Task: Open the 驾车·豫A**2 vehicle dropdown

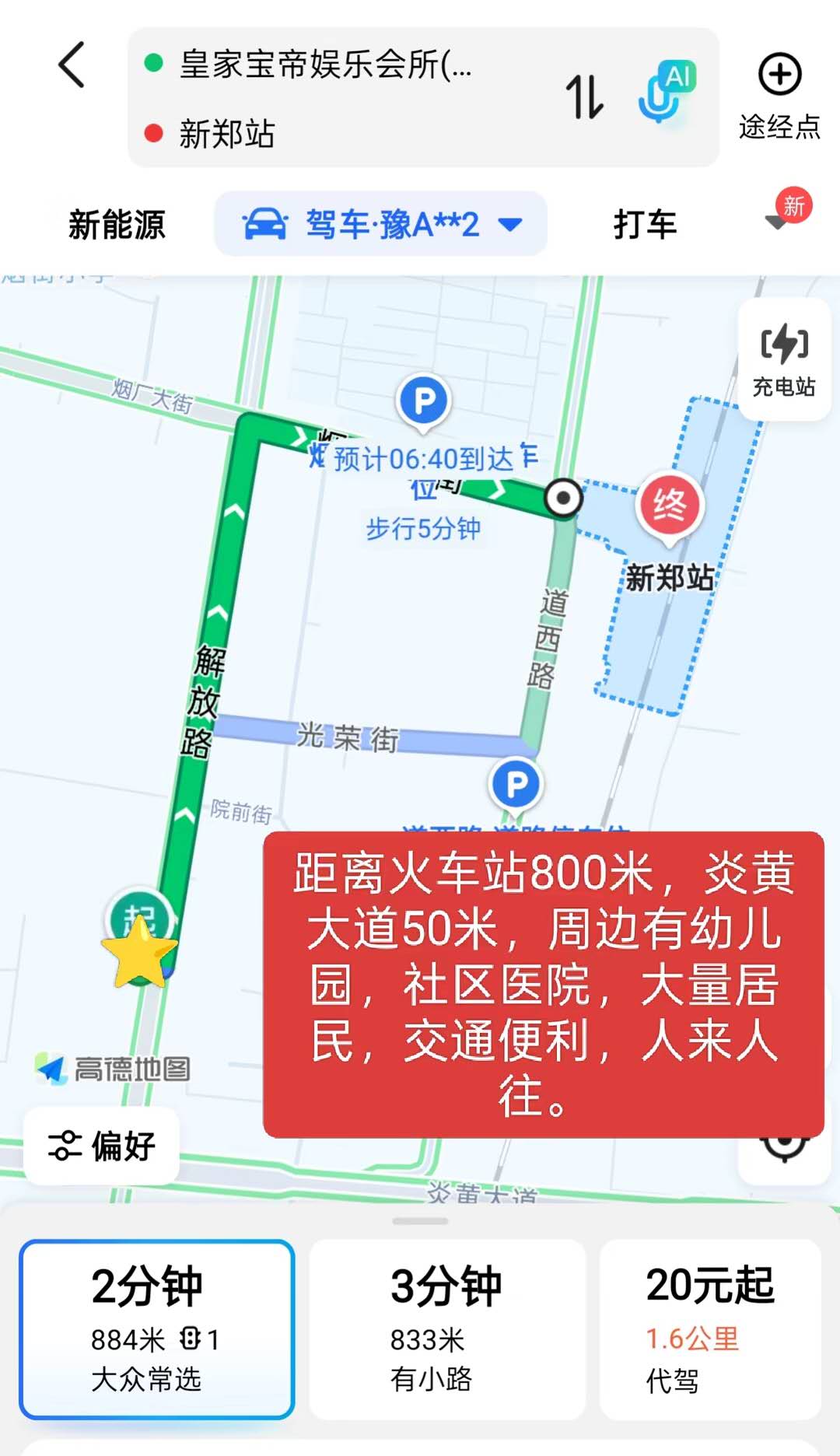Action: point(381,225)
